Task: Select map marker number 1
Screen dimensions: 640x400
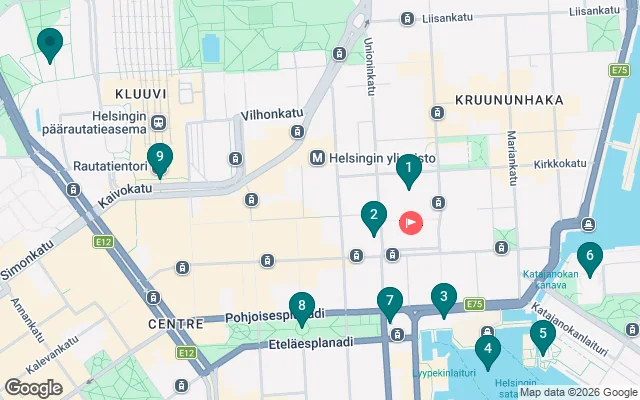Action: pyautogui.click(x=408, y=172)
